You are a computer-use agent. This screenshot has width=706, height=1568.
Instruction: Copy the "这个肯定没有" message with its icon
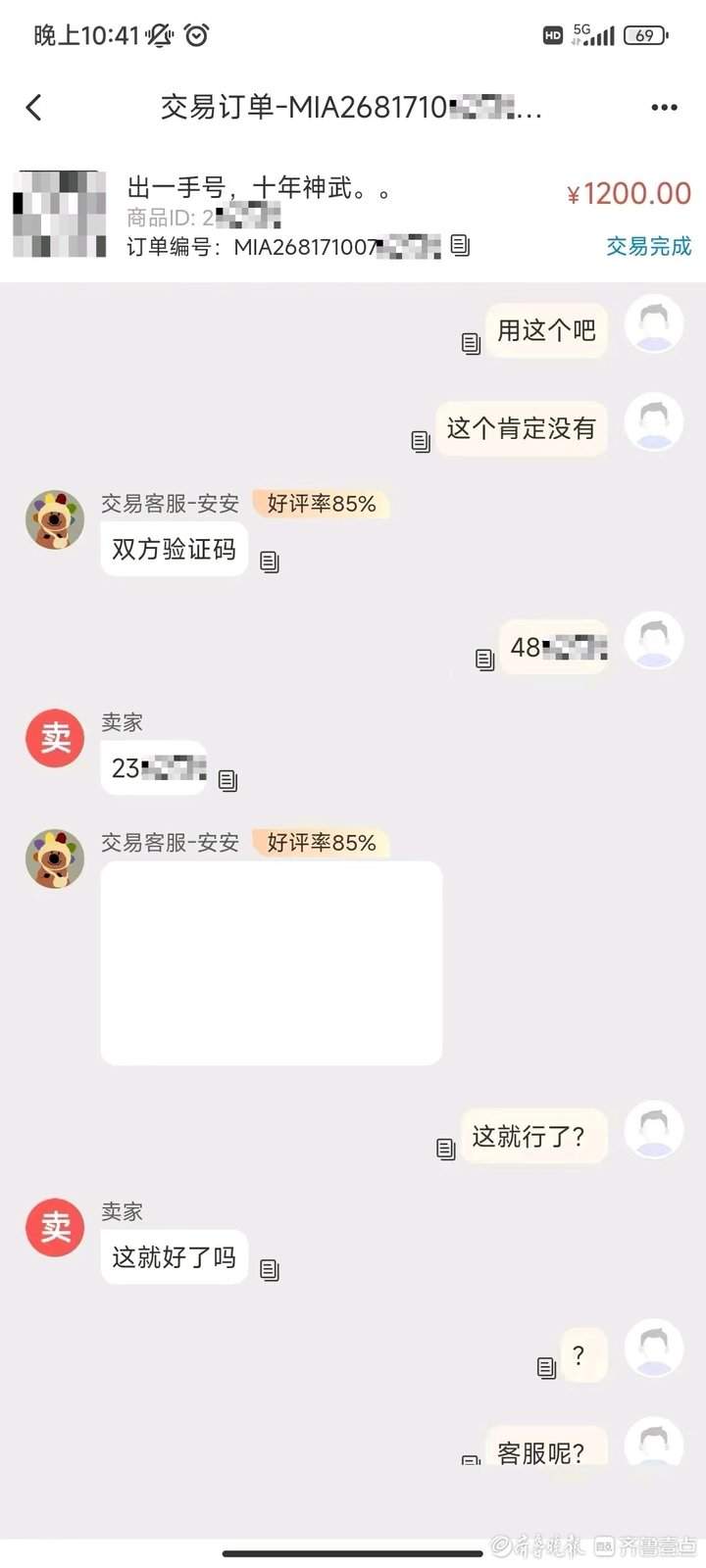tap(421, 442)
